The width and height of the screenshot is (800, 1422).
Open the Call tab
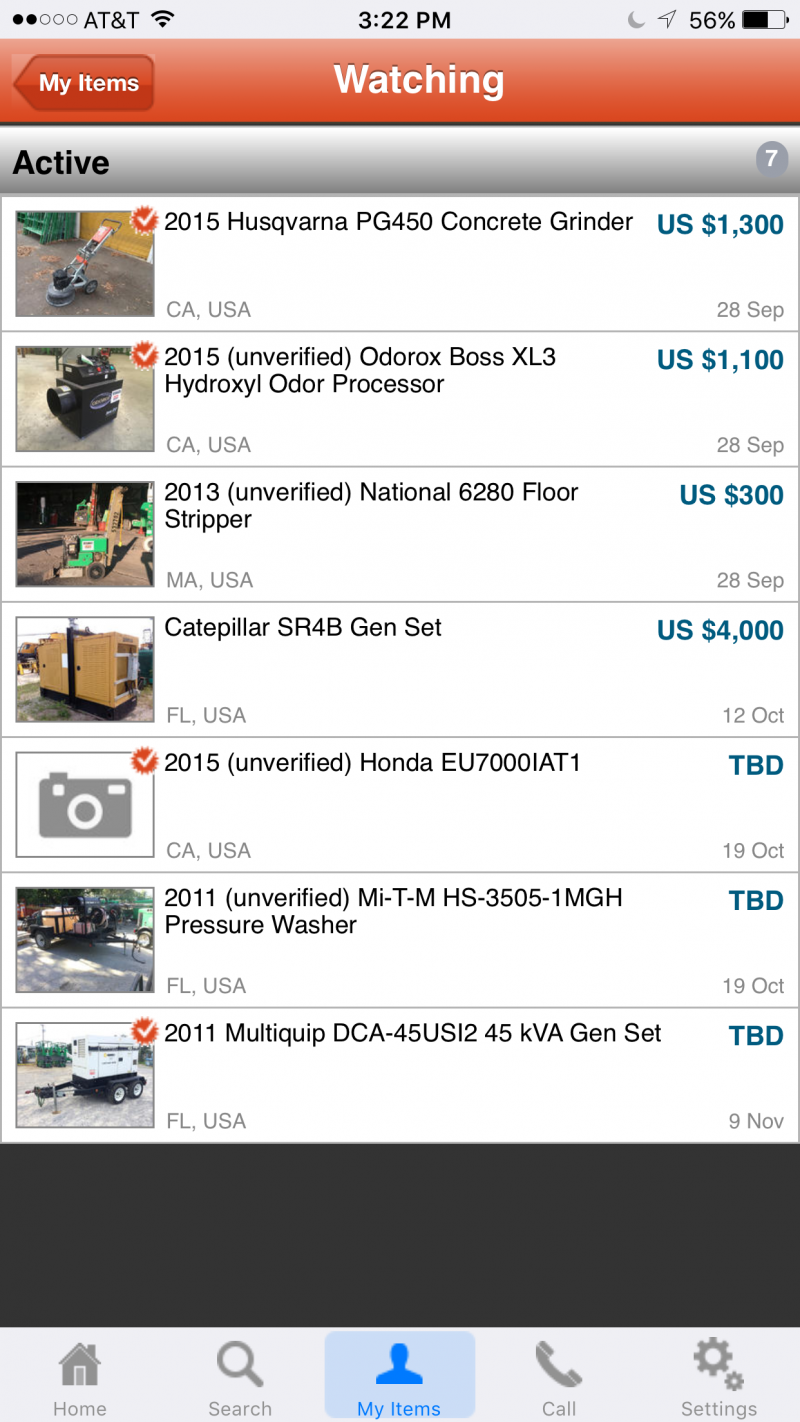[559, 1378]
